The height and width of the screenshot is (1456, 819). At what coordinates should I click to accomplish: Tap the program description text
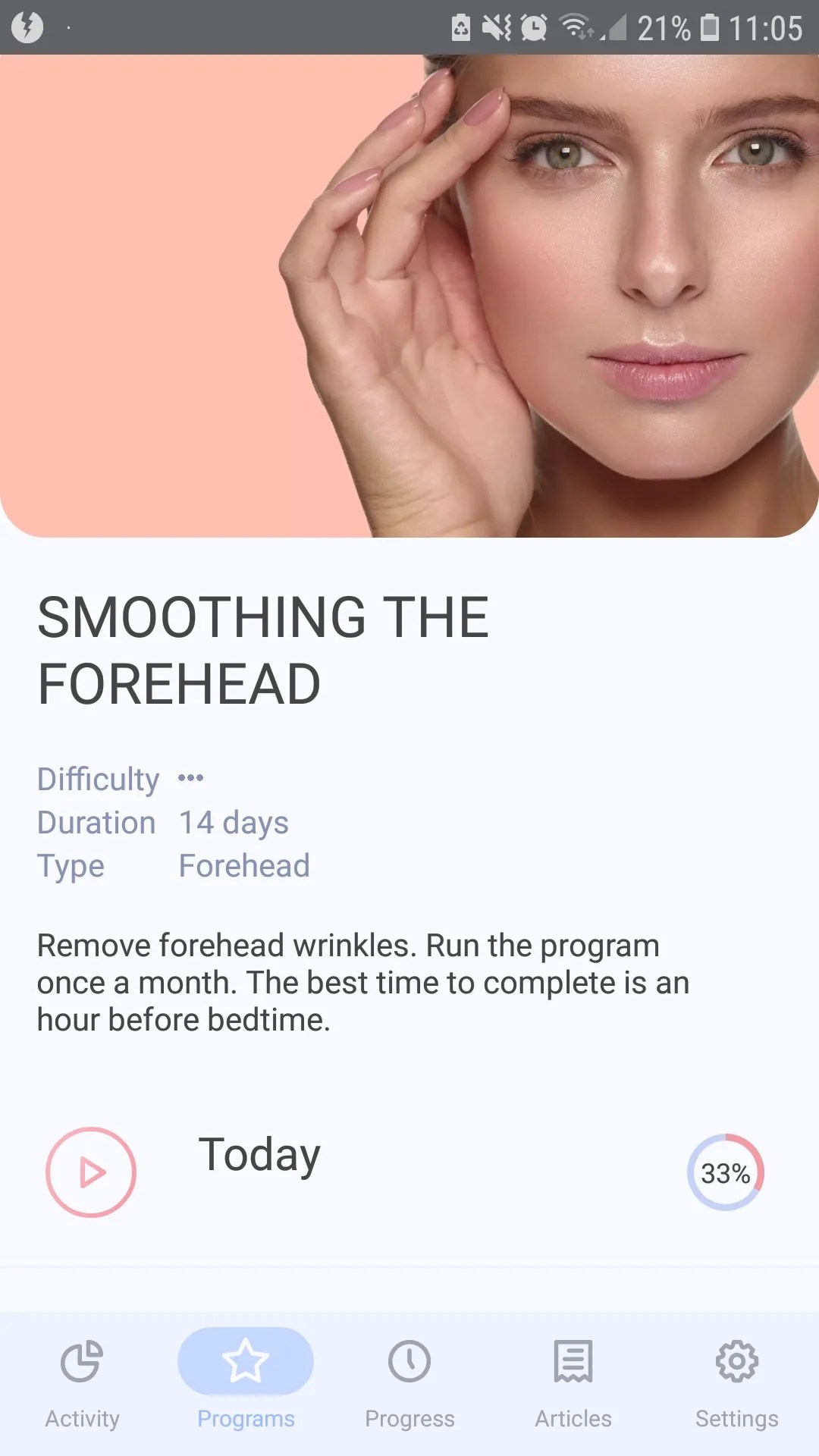[362, 981]
